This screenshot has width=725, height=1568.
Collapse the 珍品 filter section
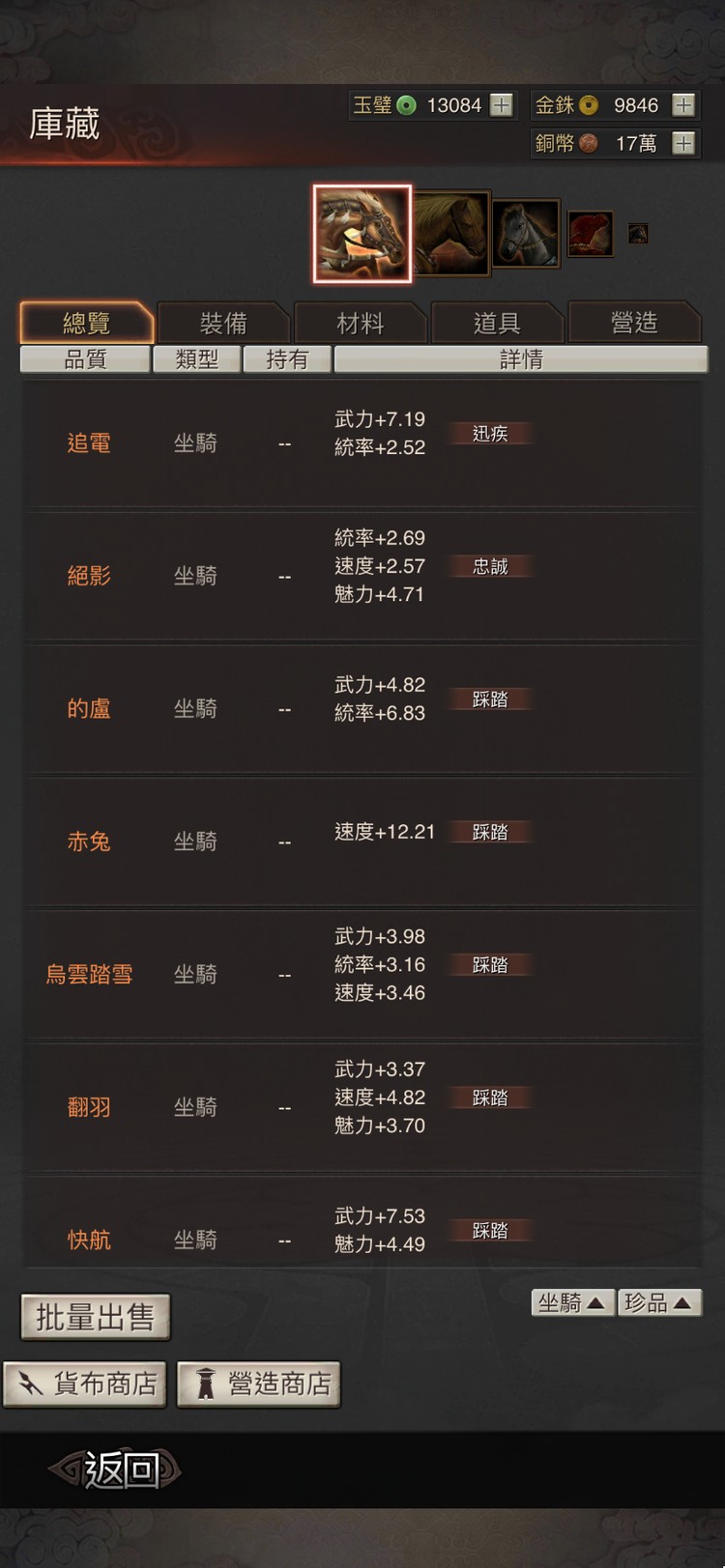(660, 1302)
